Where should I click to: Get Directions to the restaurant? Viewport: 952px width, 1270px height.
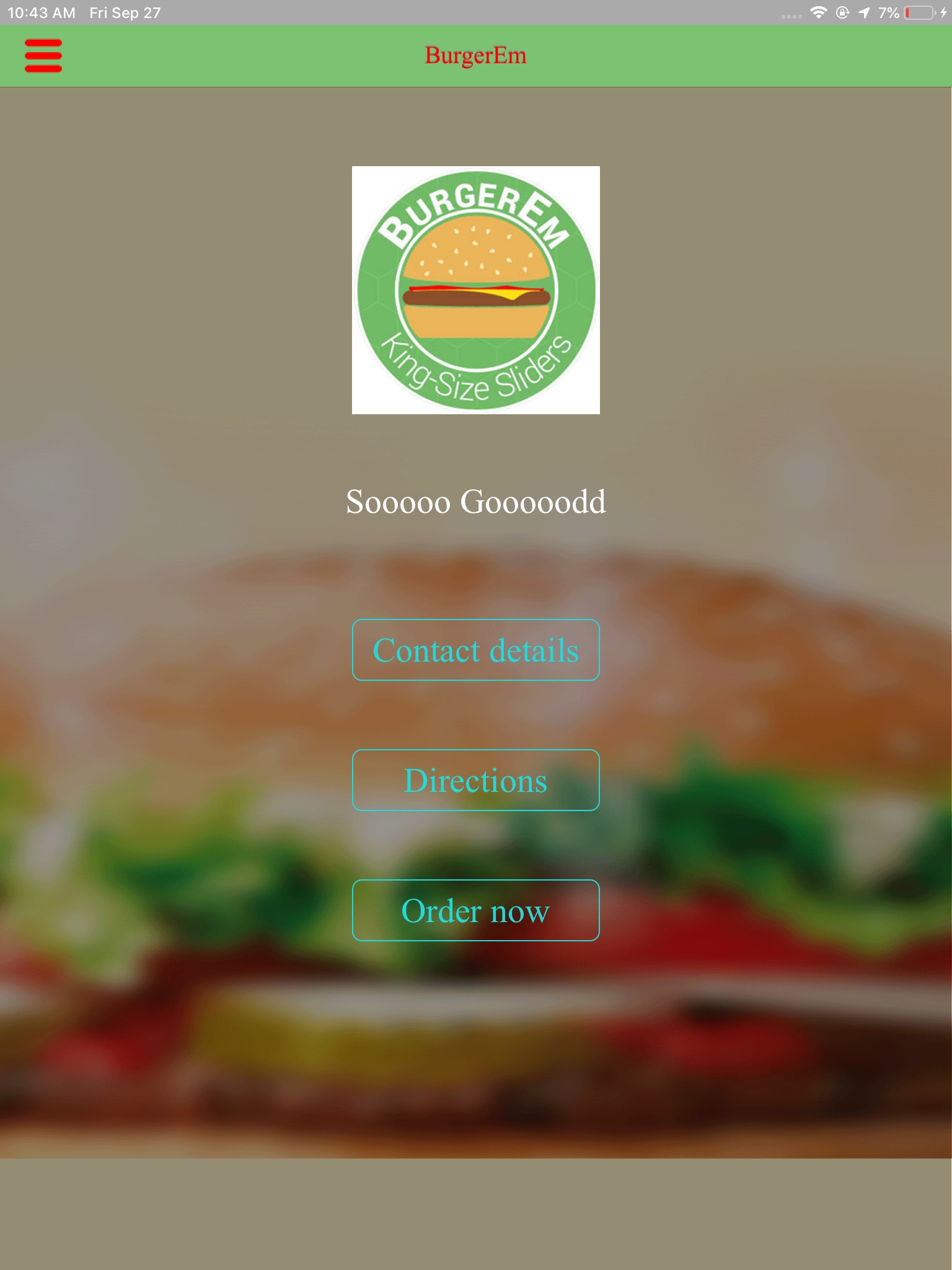[475, 780]
